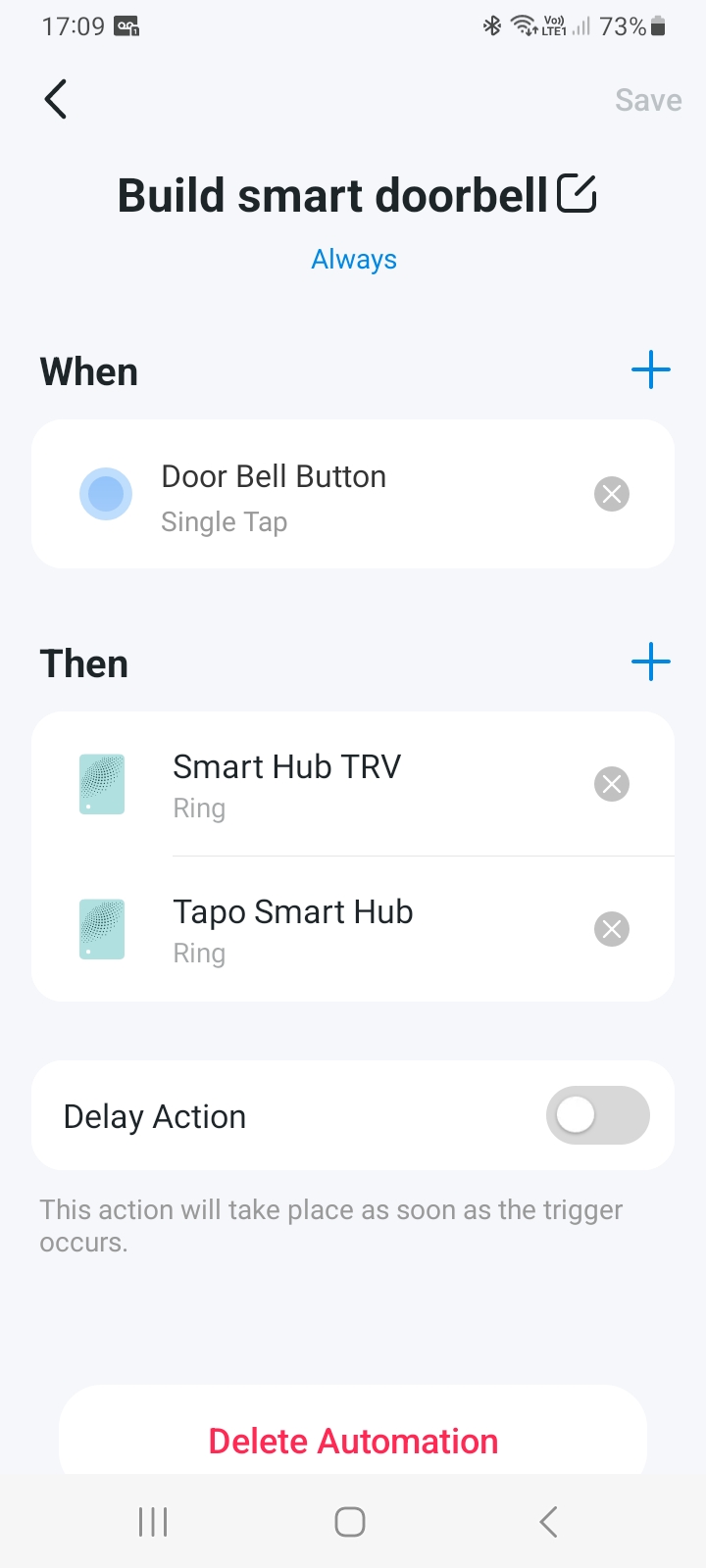Save the automation
The width and height of the screenshot is (706, 1568).
(647, 100)
